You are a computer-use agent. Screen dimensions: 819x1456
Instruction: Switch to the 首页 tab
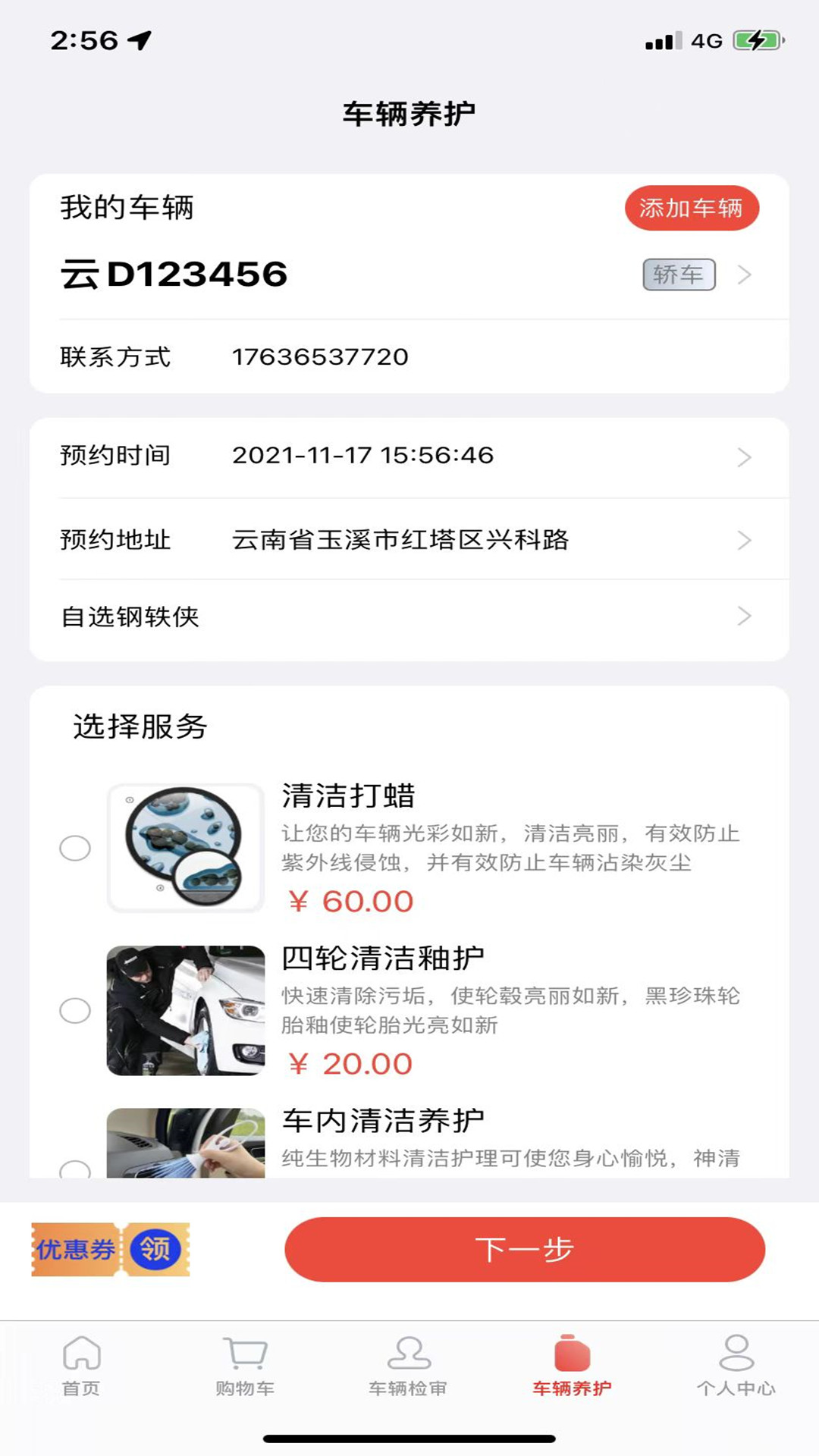click(x=81, y=1366)
